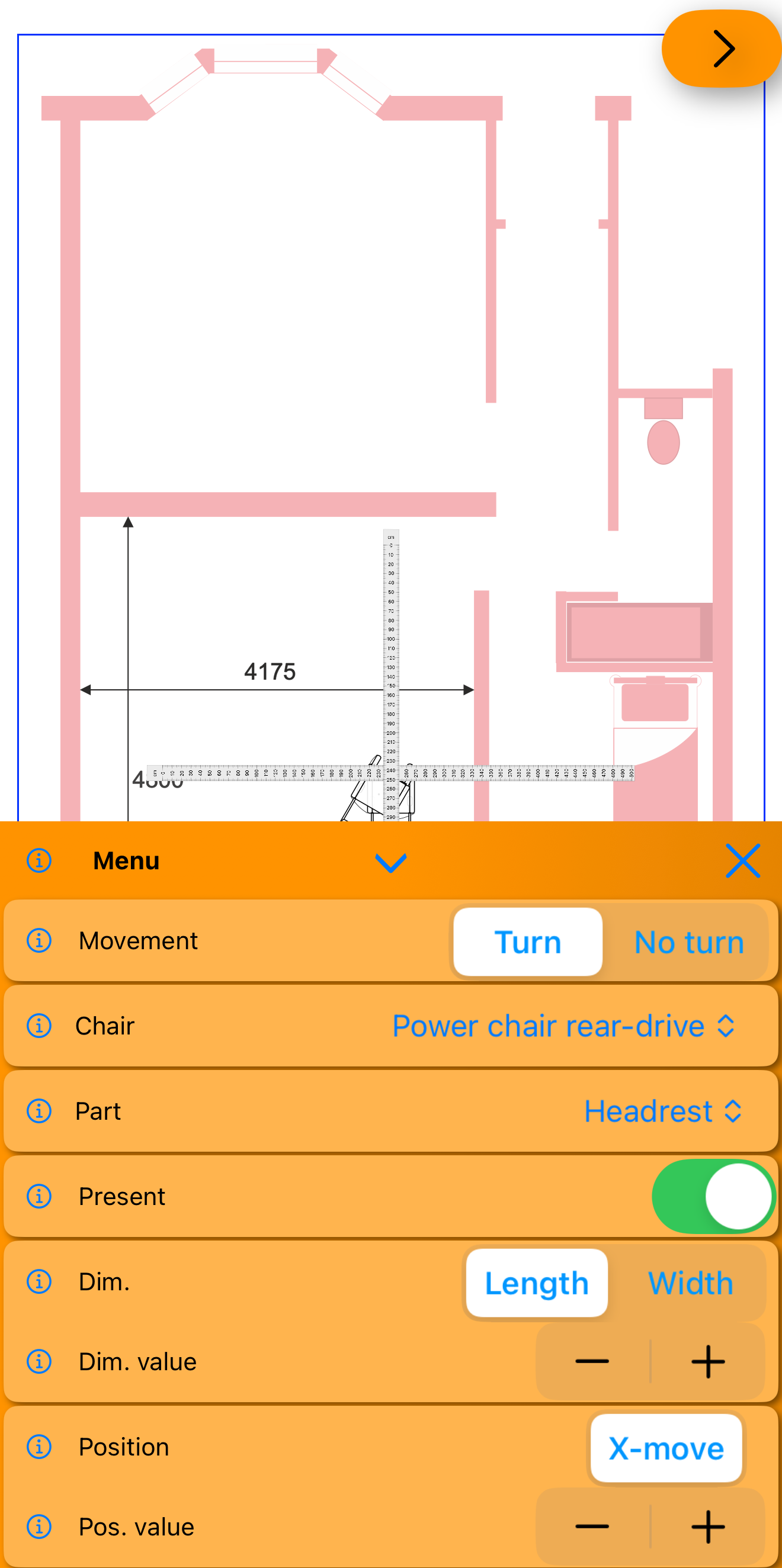Decrease the Dim. value
Viewport: 782px width, 1568px height.
point(592,1361)
